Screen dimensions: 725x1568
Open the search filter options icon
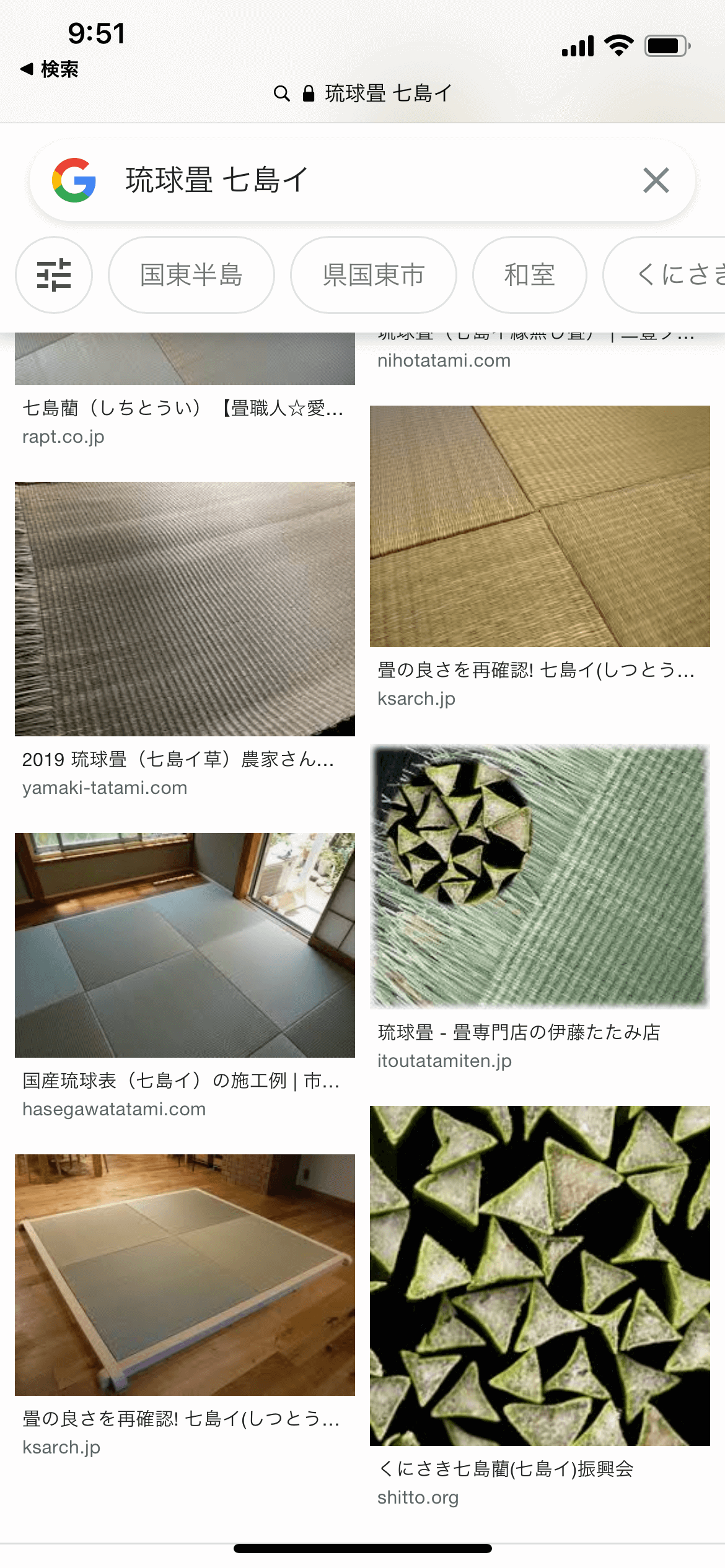coord(54,274)
